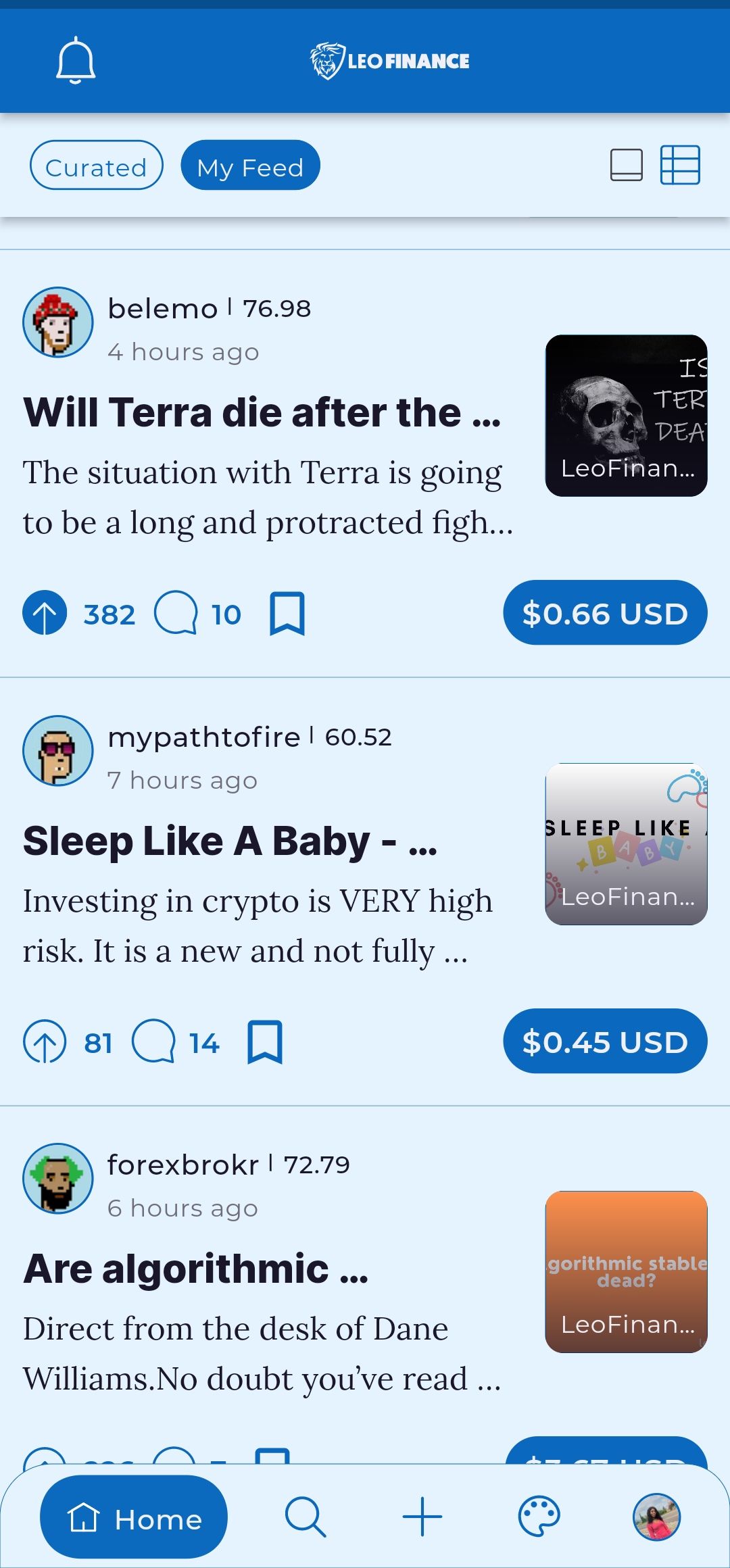Switch to the single card view layout
The image size is (730, 1568).
[x=626, y=165]
